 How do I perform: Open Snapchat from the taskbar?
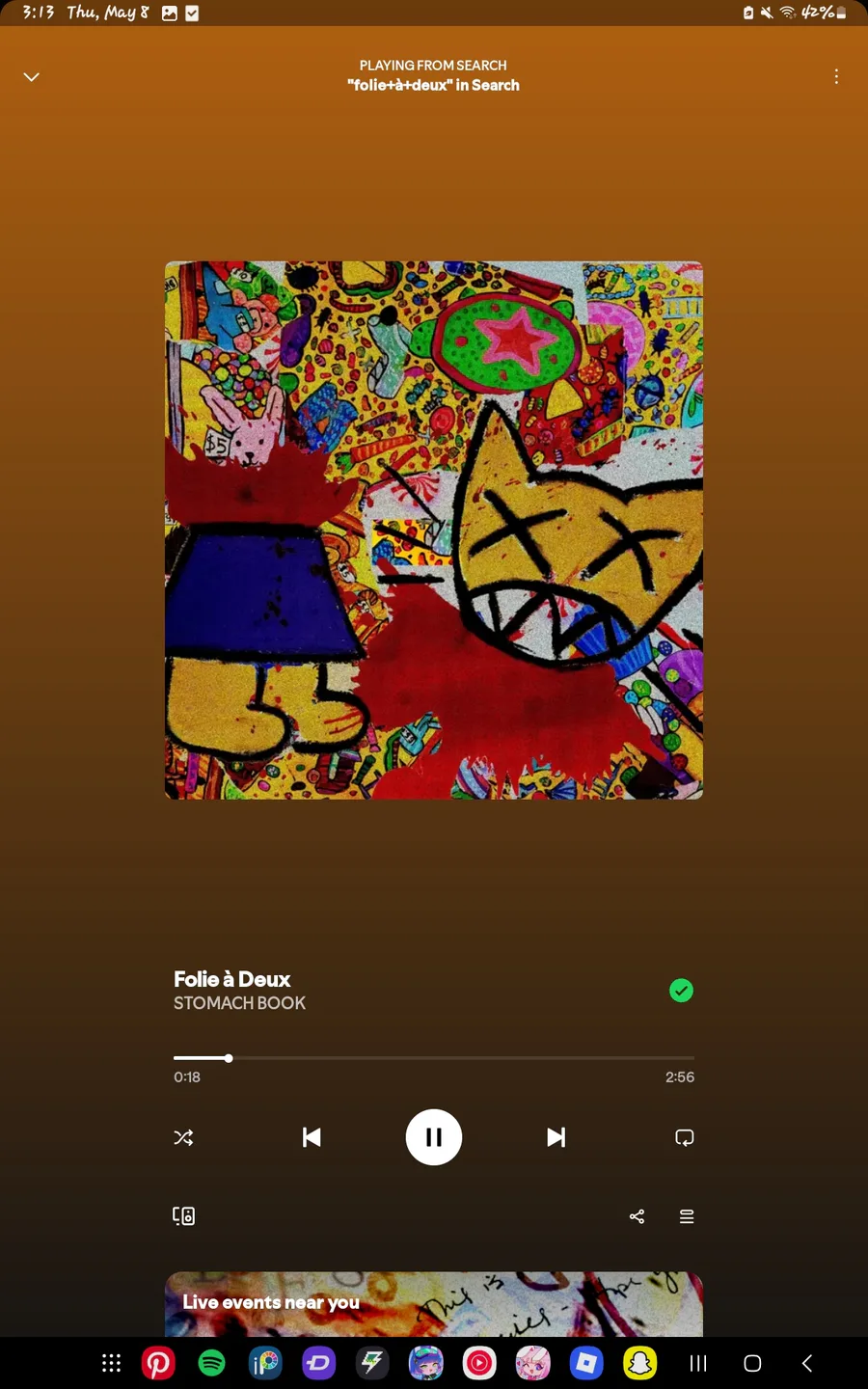click(640, 1363)
